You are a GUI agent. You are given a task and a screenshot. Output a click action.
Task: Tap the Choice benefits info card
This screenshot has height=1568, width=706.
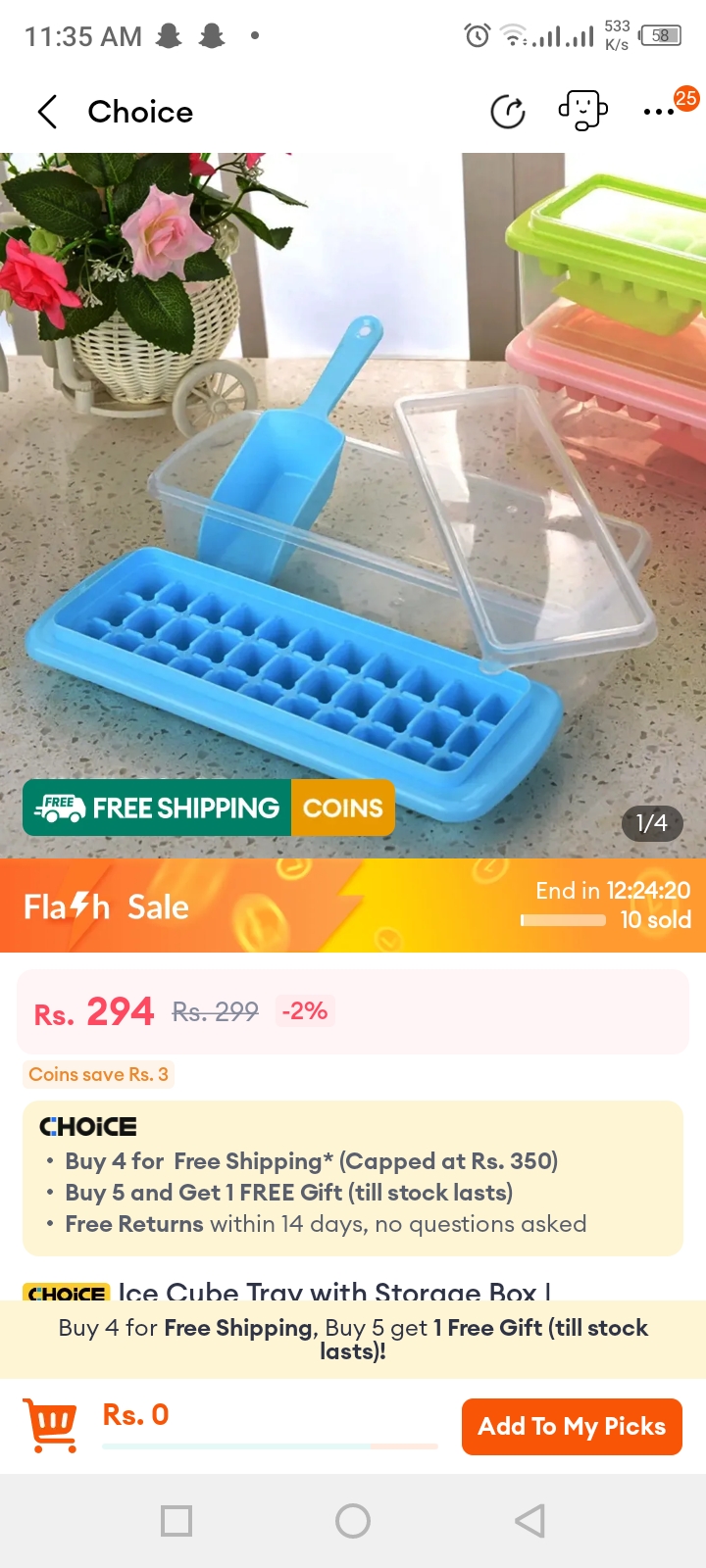point(353,1178)
